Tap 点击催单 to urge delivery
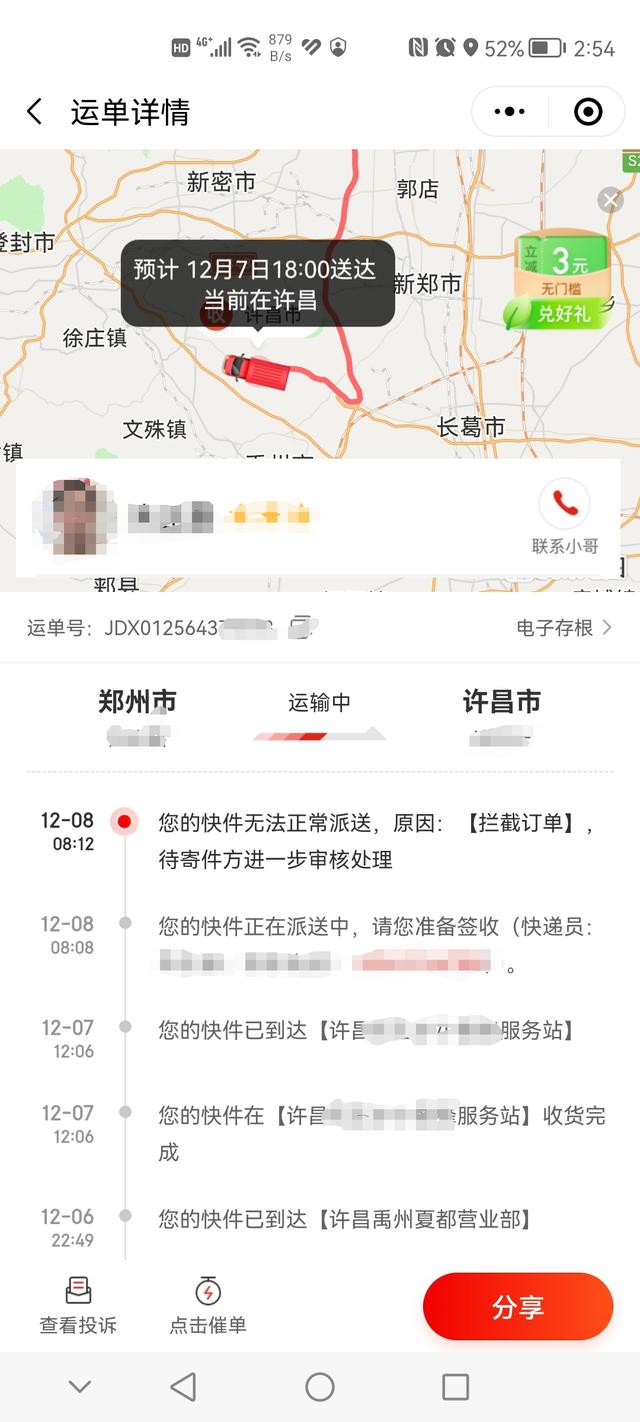Screen dimensions: 640x1422 (207, 1305)
